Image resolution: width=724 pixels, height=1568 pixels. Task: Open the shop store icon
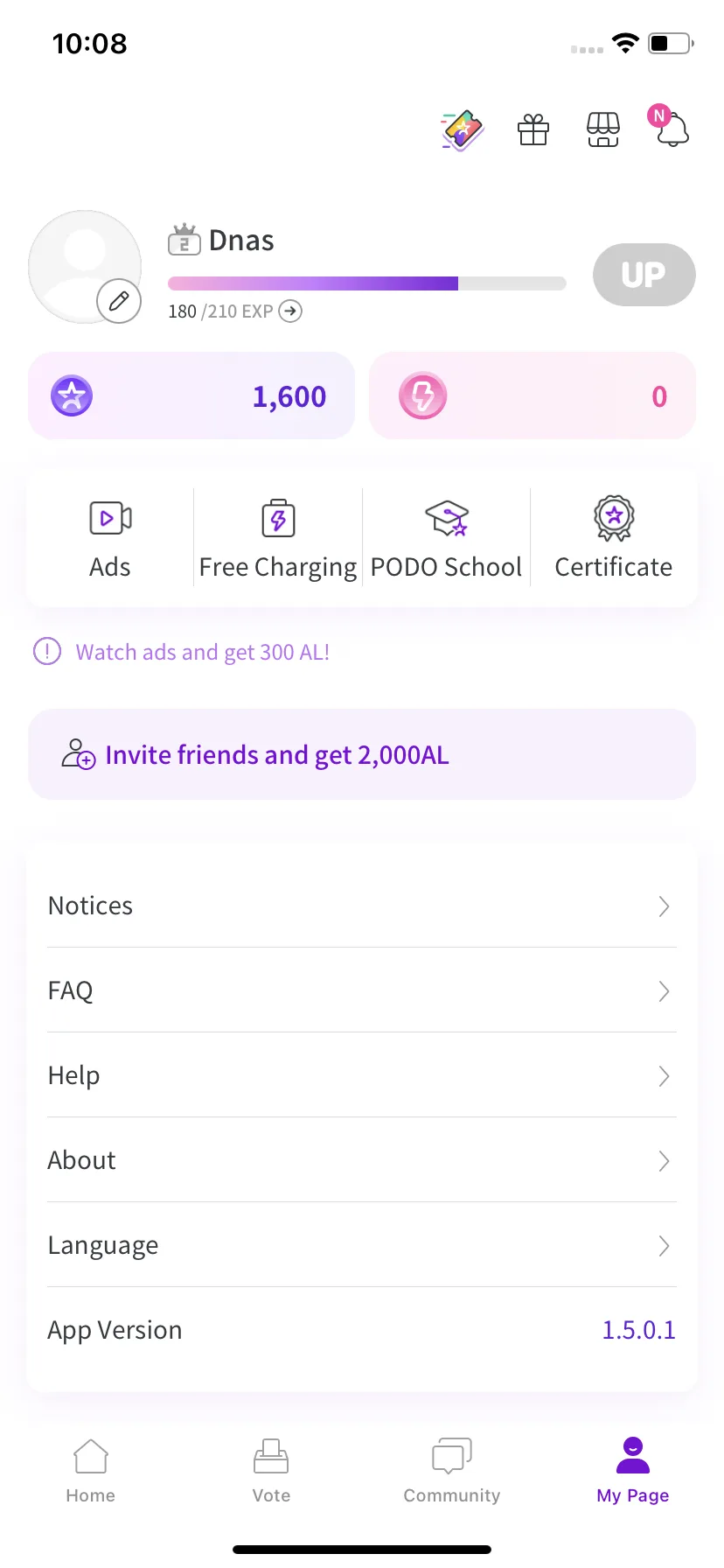(x=603, y=129)
